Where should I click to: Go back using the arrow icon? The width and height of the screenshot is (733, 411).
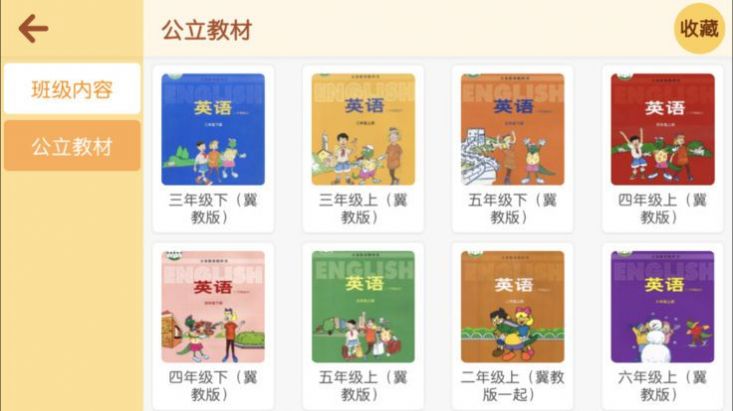[x=33, y=29]
